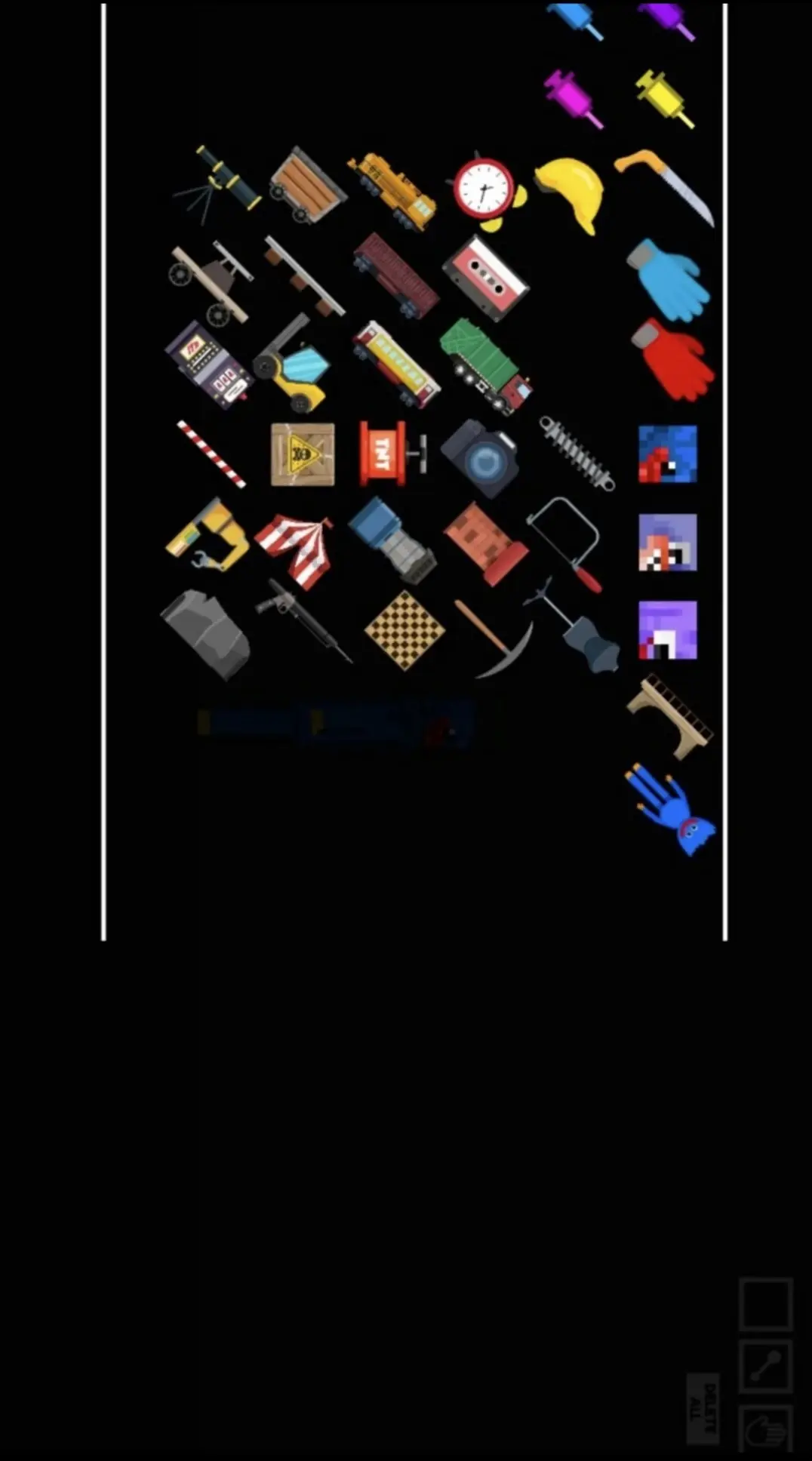Select the blue glove item

[667, 280]
